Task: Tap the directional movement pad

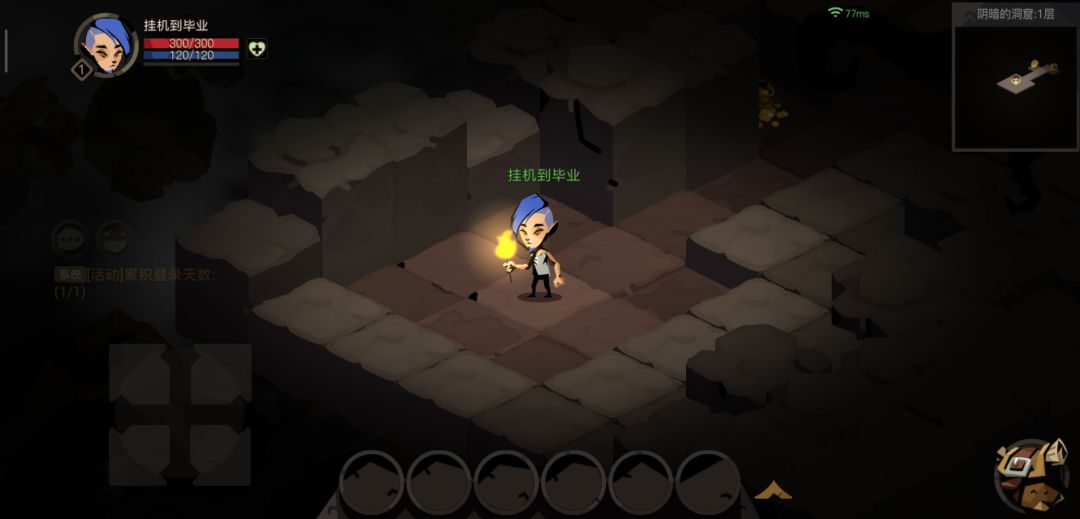Action: pos(180,414)
